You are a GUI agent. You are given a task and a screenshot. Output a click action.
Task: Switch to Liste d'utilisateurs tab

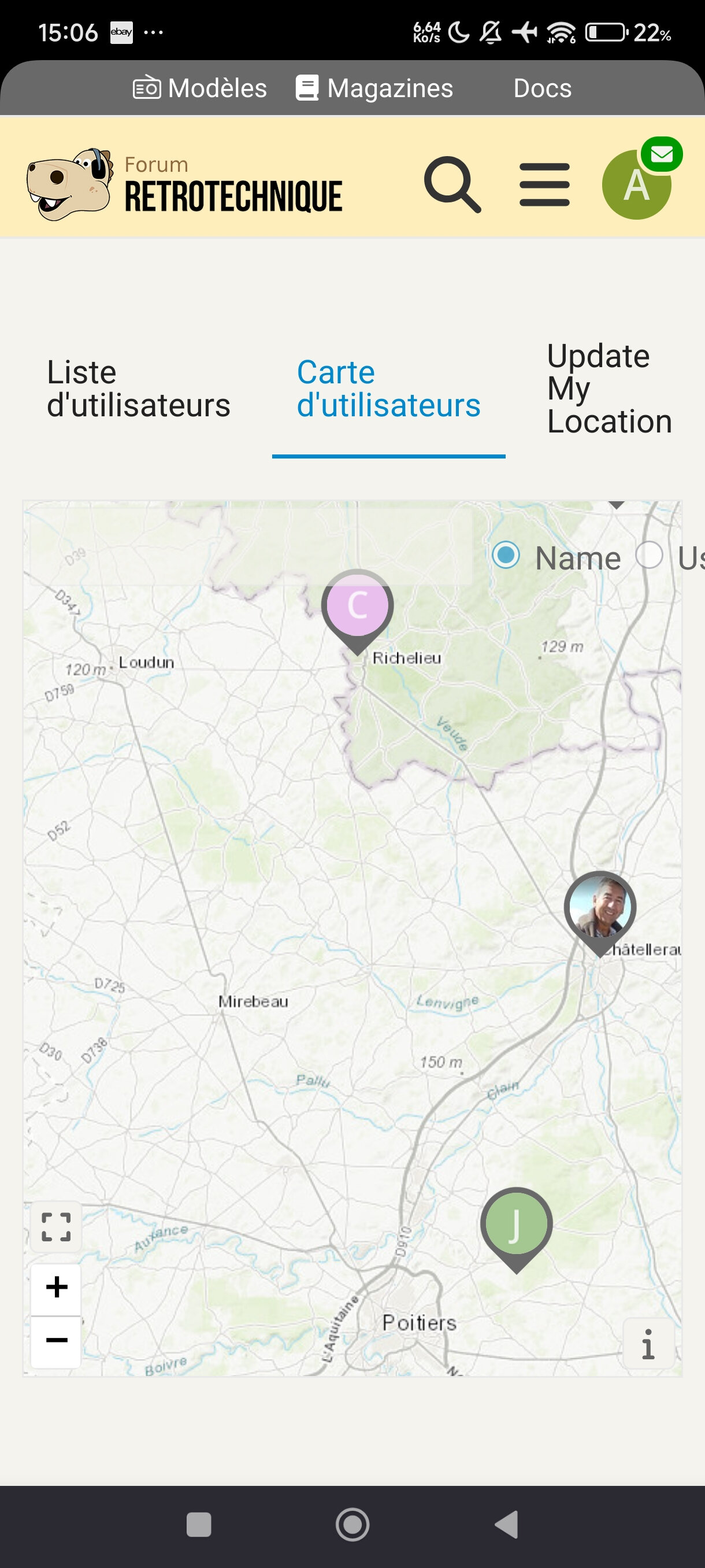coord(139,389)
